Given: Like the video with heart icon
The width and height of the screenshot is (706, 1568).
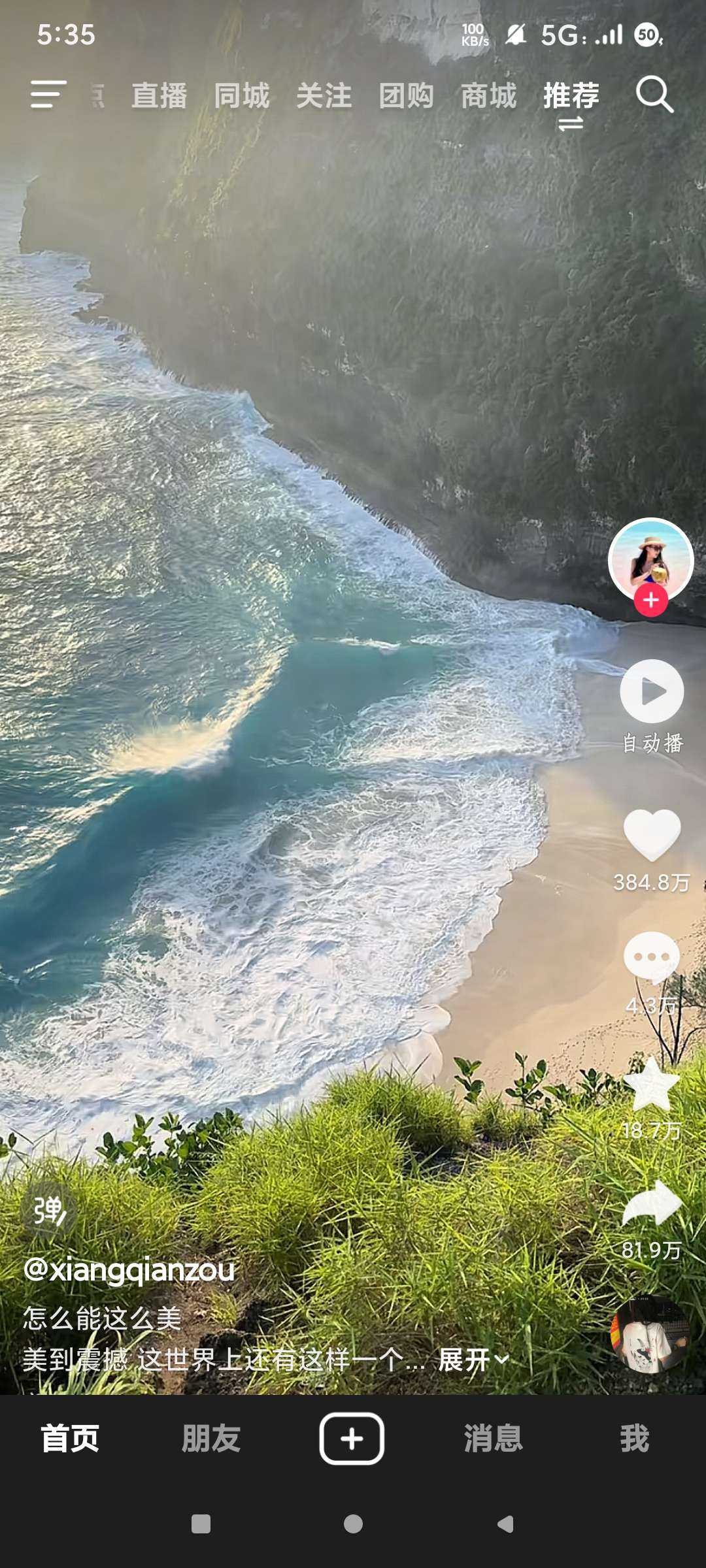Looking at the screenshot, I should [x=652, y=834].
